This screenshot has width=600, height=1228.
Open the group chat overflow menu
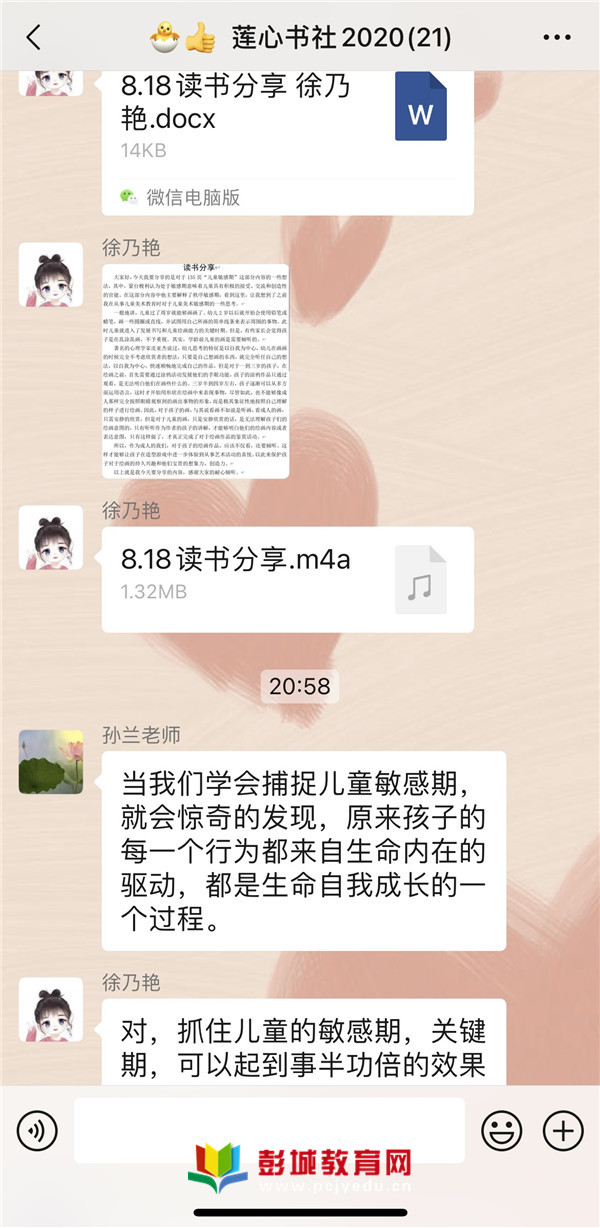[x=556, y=38]
